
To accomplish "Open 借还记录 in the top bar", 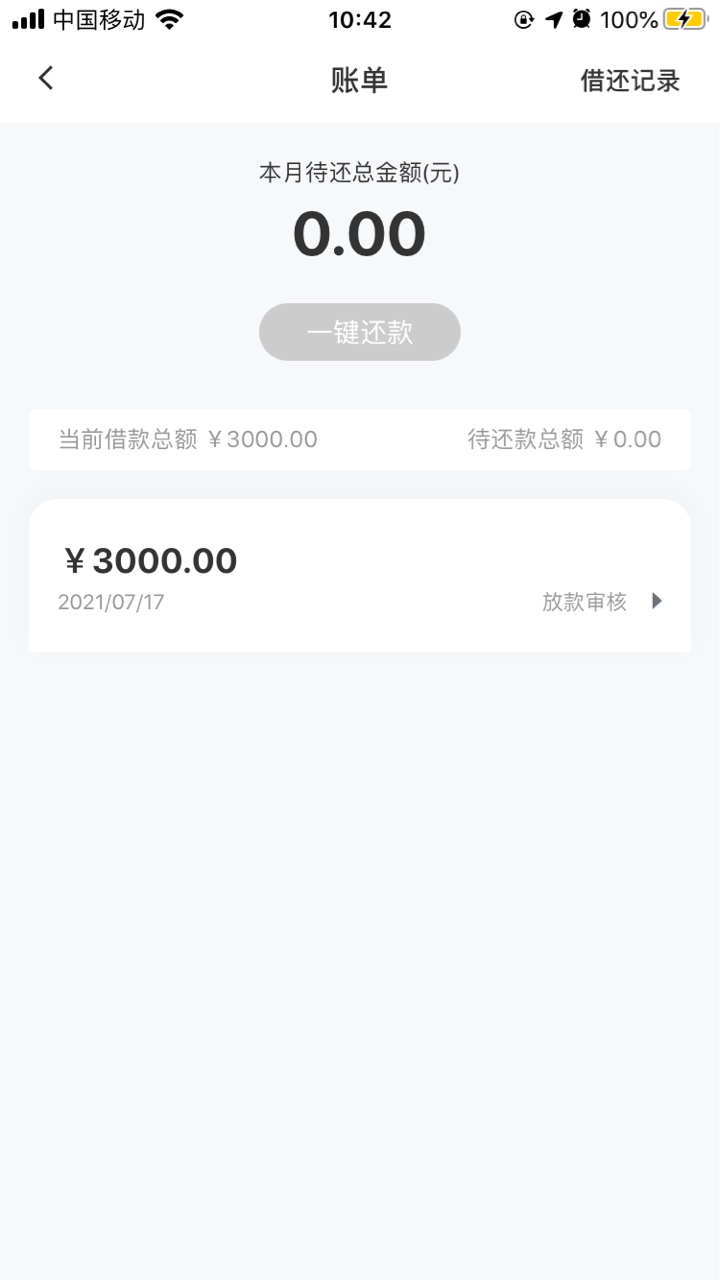I will 630,81.
